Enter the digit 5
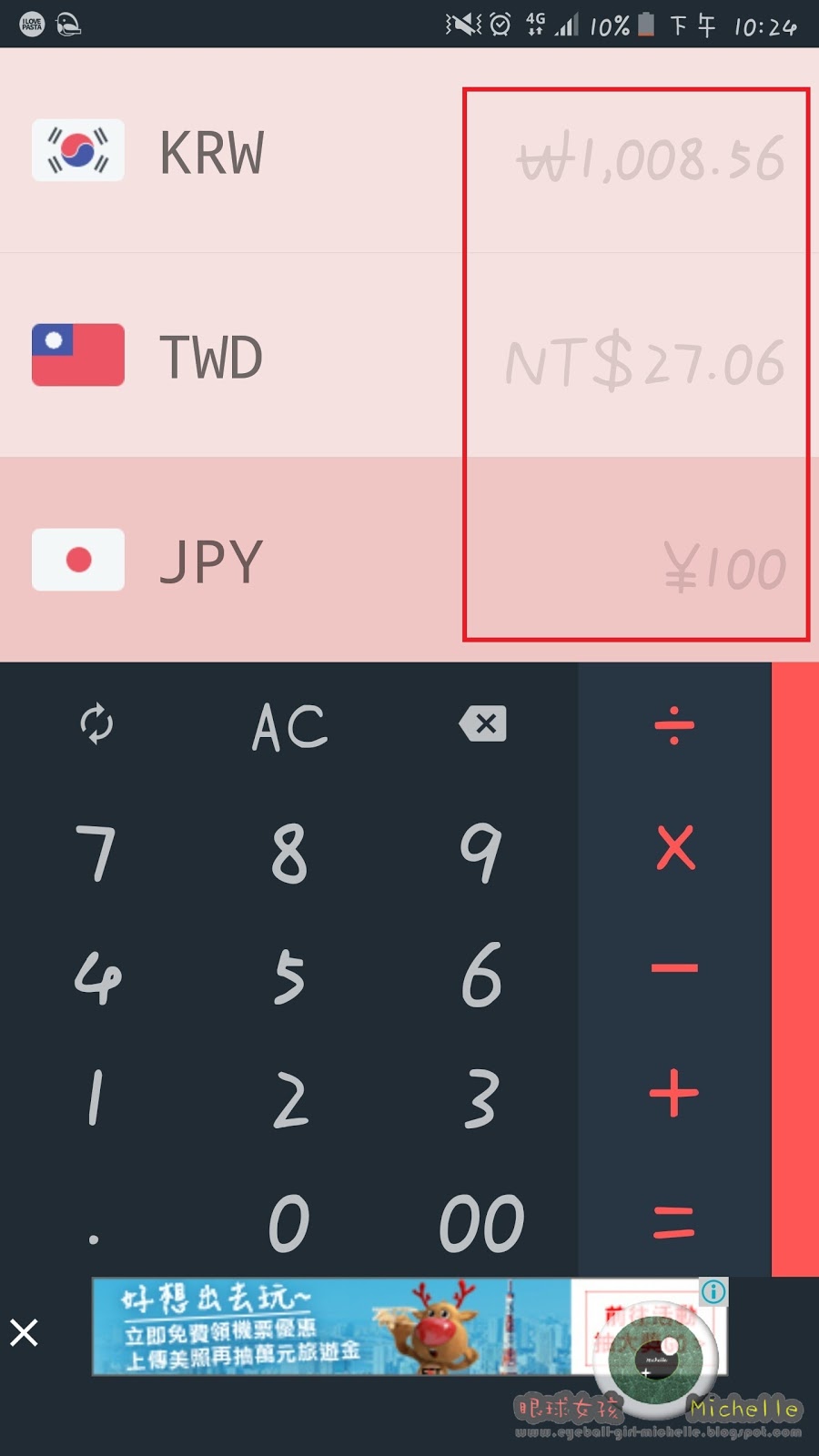The height and width of the screenshot is (1456, 819). 289,976
